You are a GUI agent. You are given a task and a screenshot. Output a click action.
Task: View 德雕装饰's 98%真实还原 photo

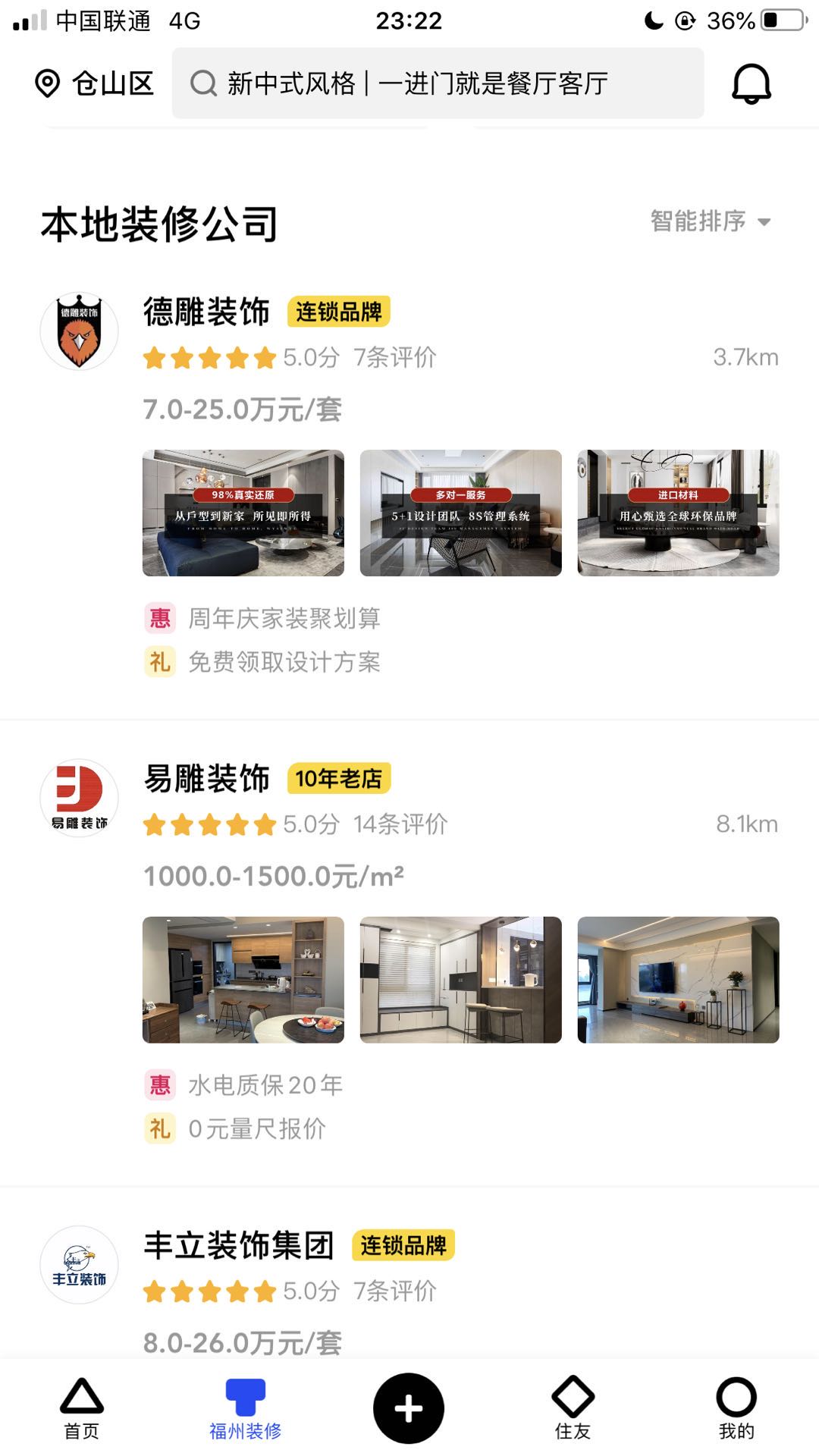pos(243,513)
